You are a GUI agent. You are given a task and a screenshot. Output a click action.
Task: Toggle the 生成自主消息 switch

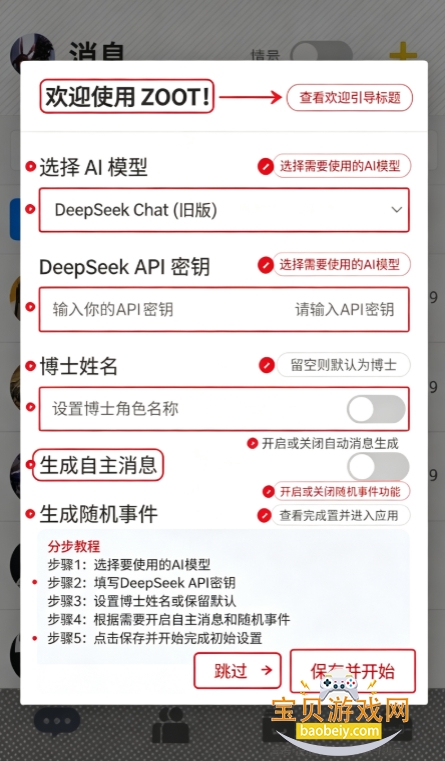pyautogui.click(x=378, y=466)
